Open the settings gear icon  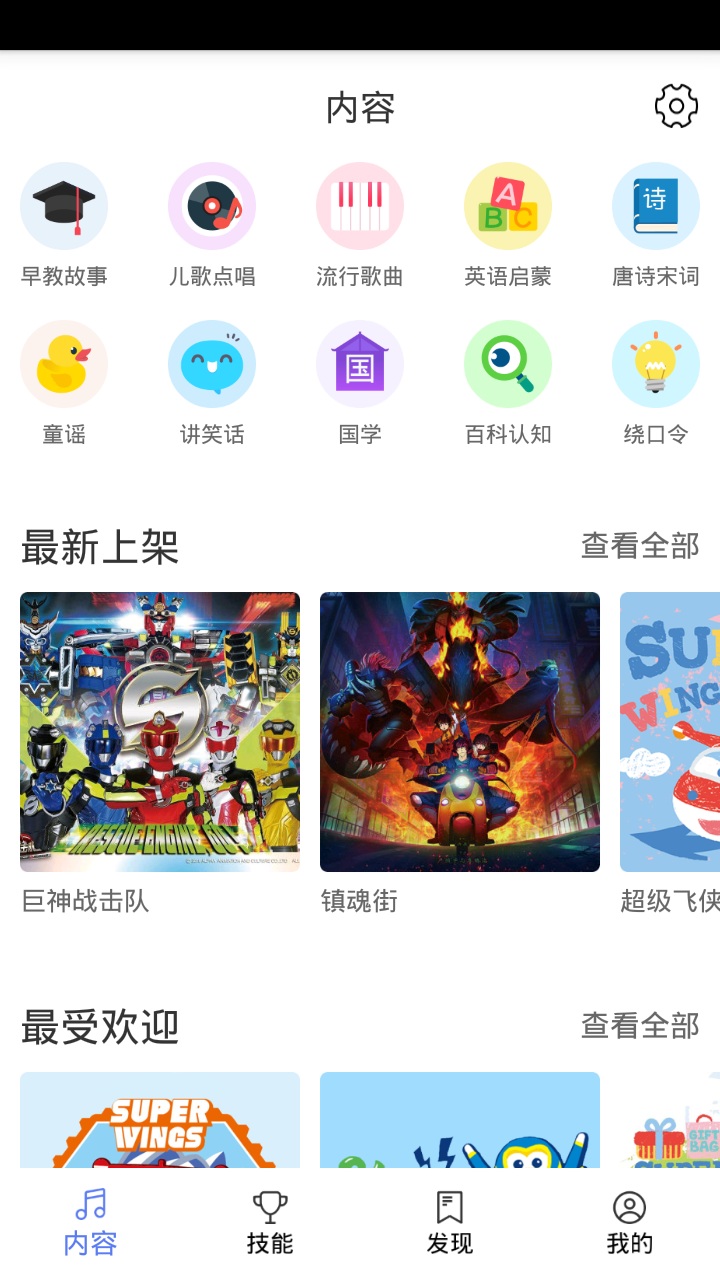(676, 106)
